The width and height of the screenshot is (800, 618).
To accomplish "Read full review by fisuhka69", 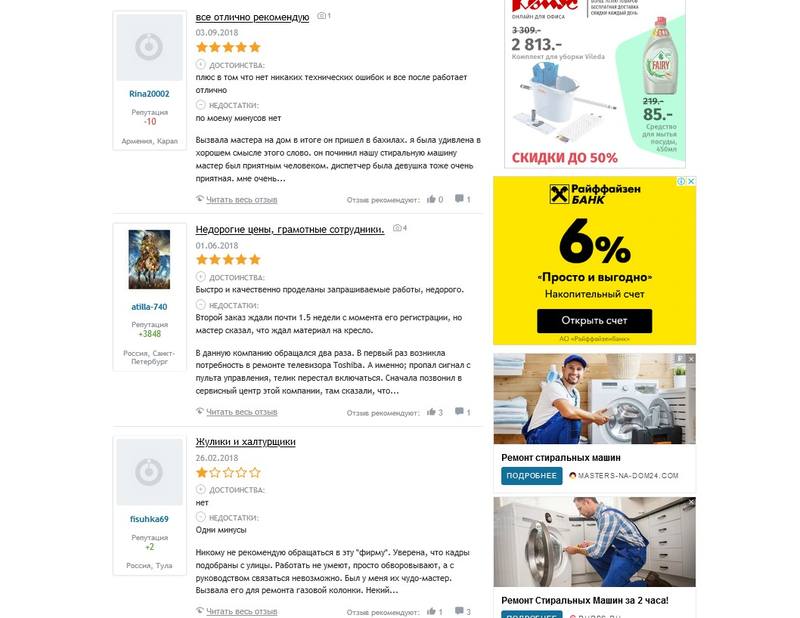I will 241,611.
